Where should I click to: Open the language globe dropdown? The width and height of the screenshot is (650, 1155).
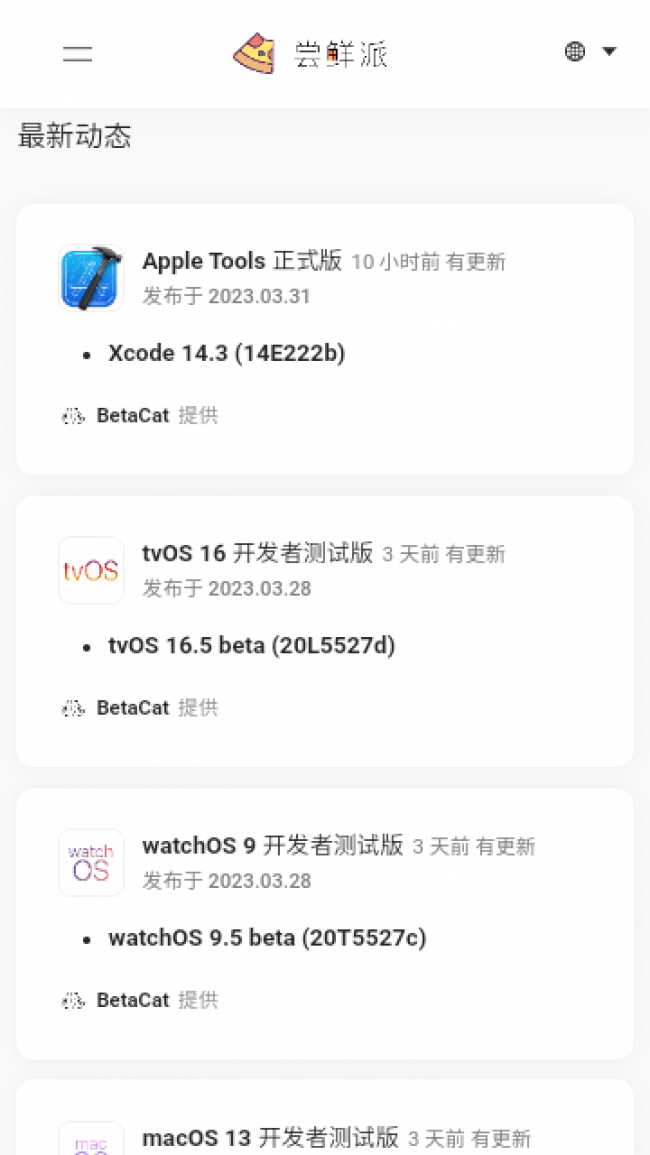pos(590,52)
